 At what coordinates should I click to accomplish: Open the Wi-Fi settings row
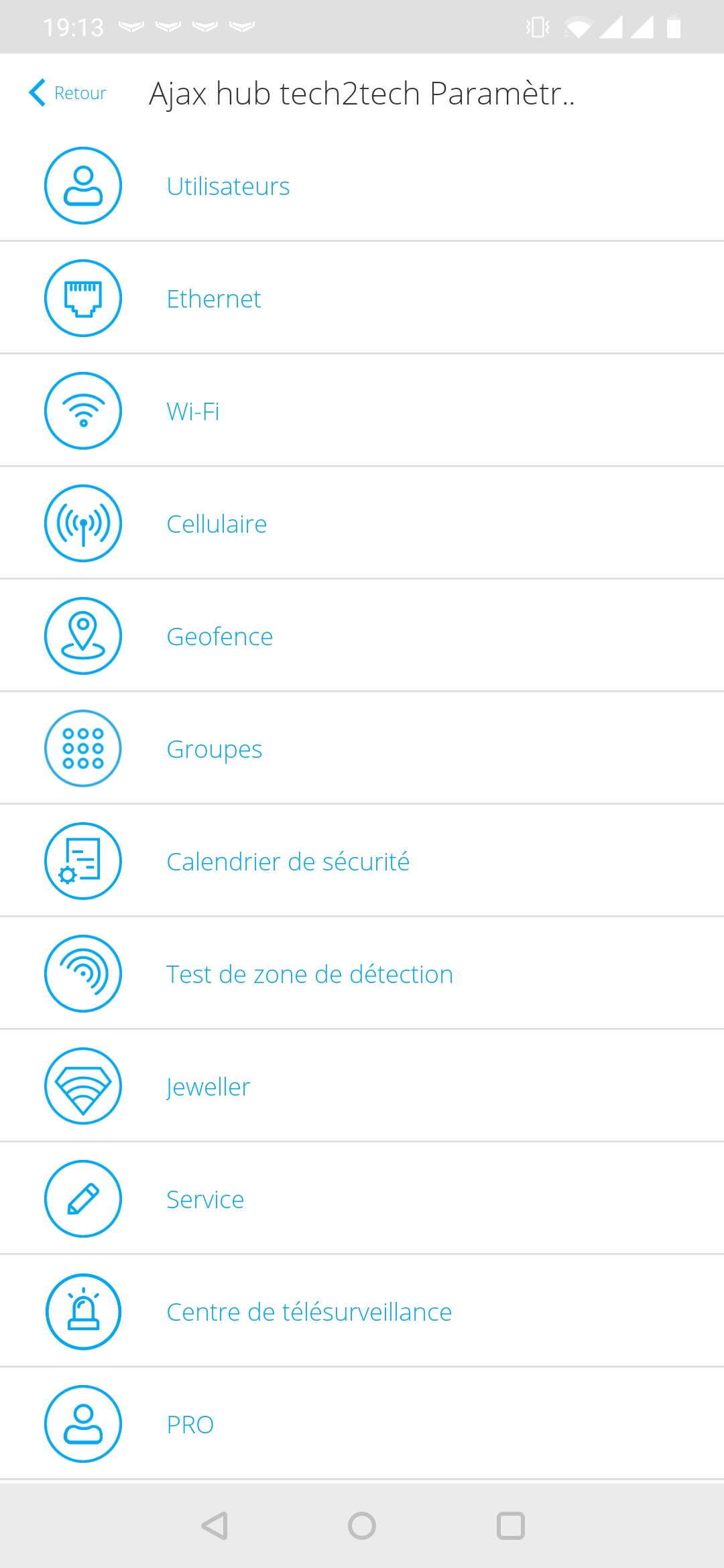362,411
